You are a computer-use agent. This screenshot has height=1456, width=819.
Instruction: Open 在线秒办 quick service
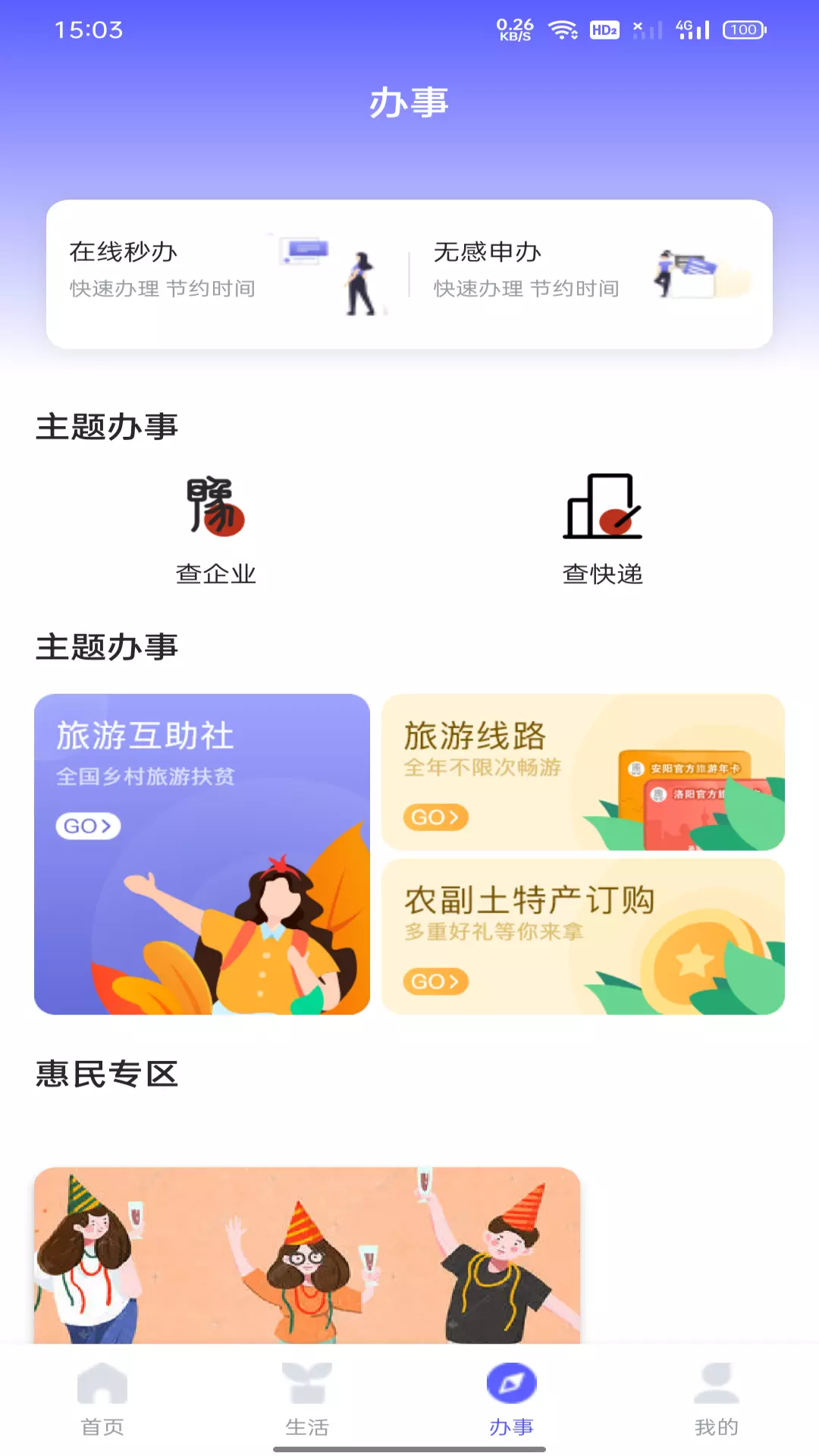[x=227, y=274]
